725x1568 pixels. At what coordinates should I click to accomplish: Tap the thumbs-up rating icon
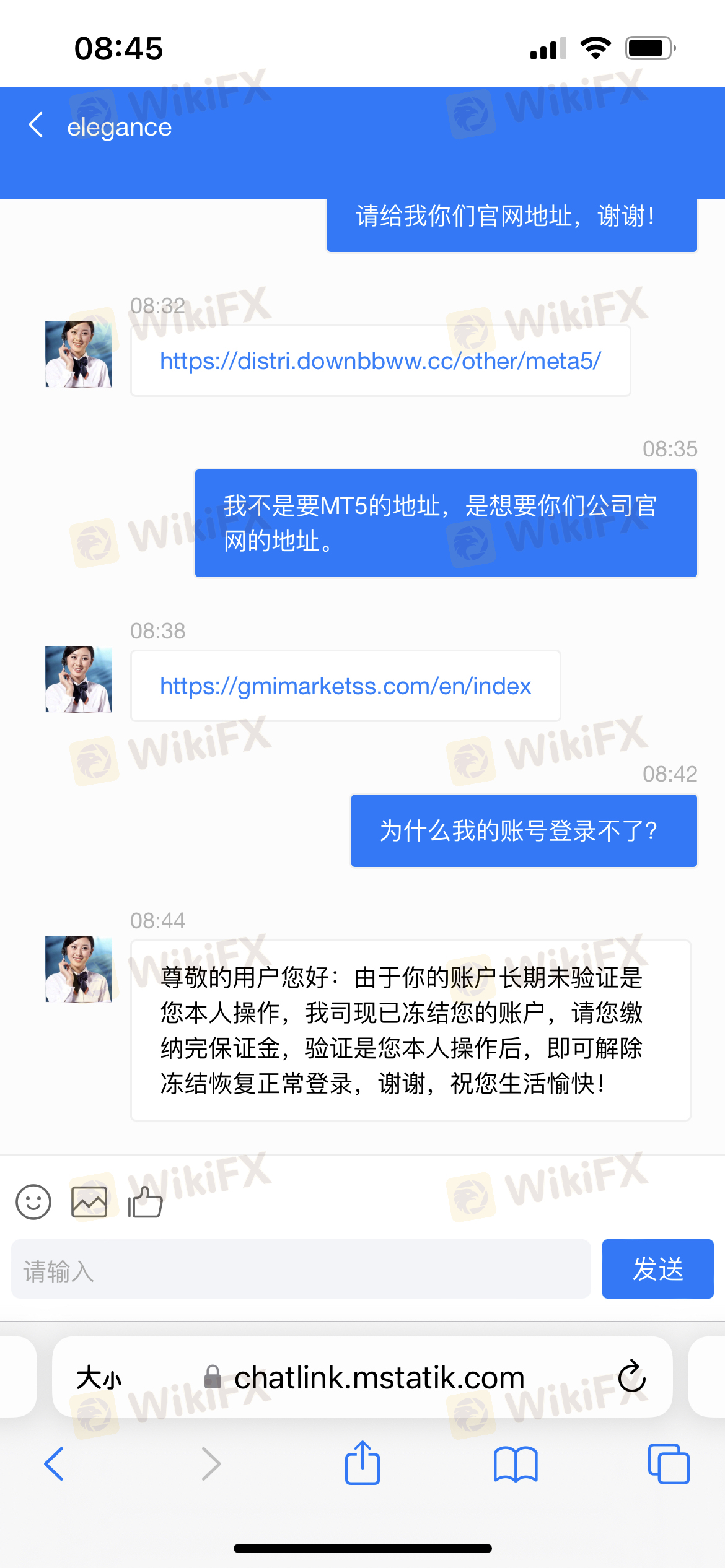[145, 1202]
